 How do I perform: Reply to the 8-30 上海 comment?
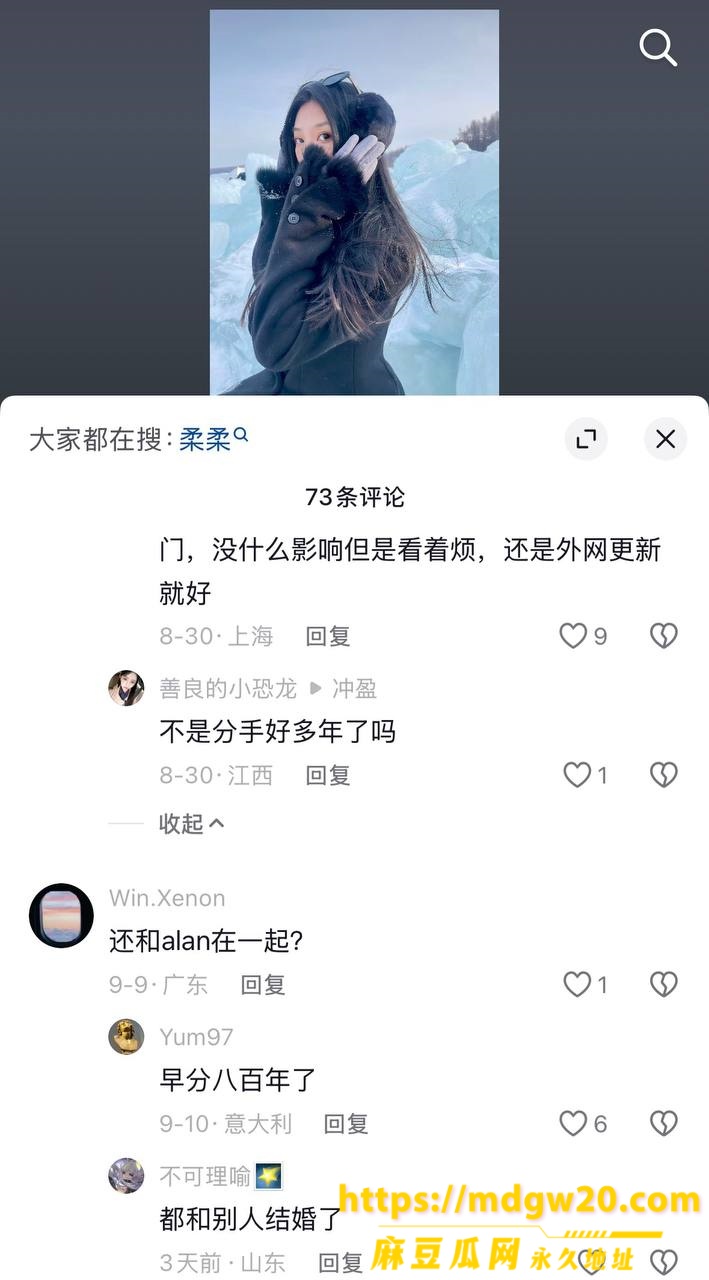coord(328,636)
